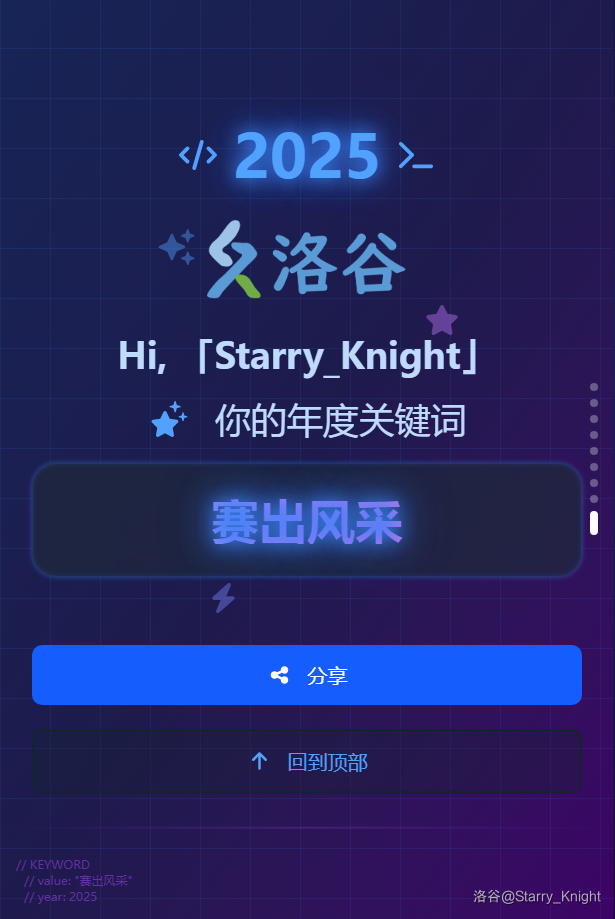This screenshot has width=615, height=919.
Task: Jump to the first page indicator dot
Action: pyautogui.click(x=594, y=387)
